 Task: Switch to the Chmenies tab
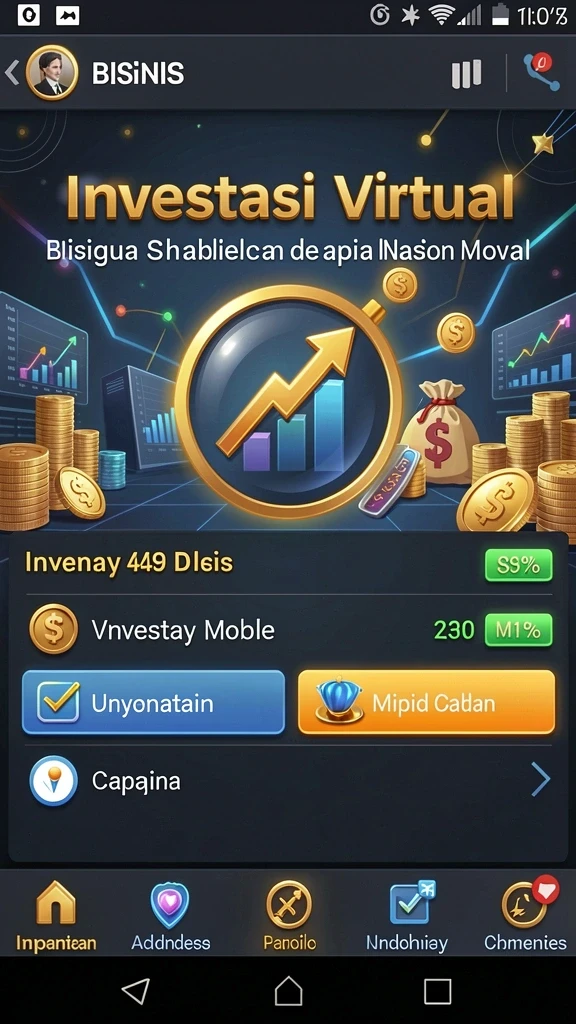(525, 915)
